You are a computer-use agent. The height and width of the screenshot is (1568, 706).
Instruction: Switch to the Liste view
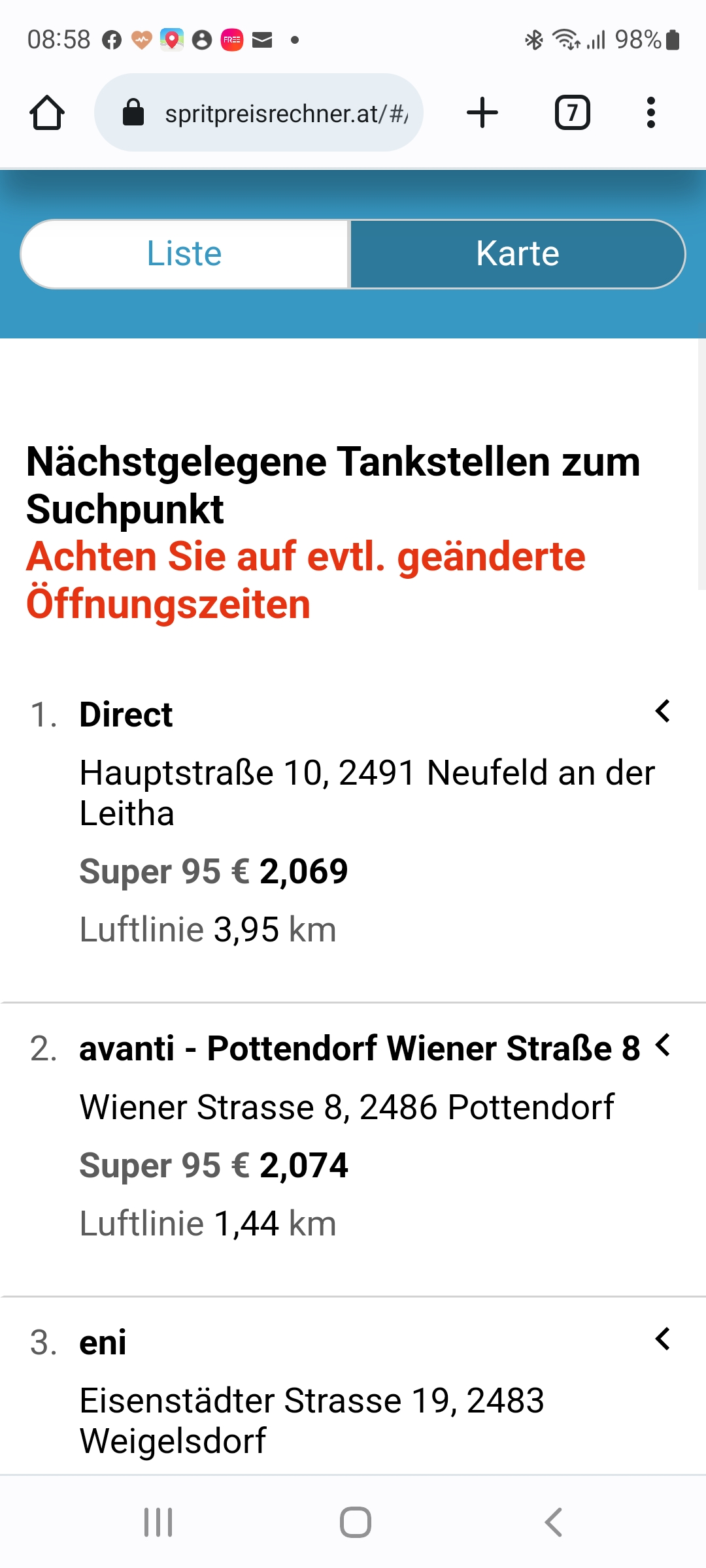tap(186, 254)
